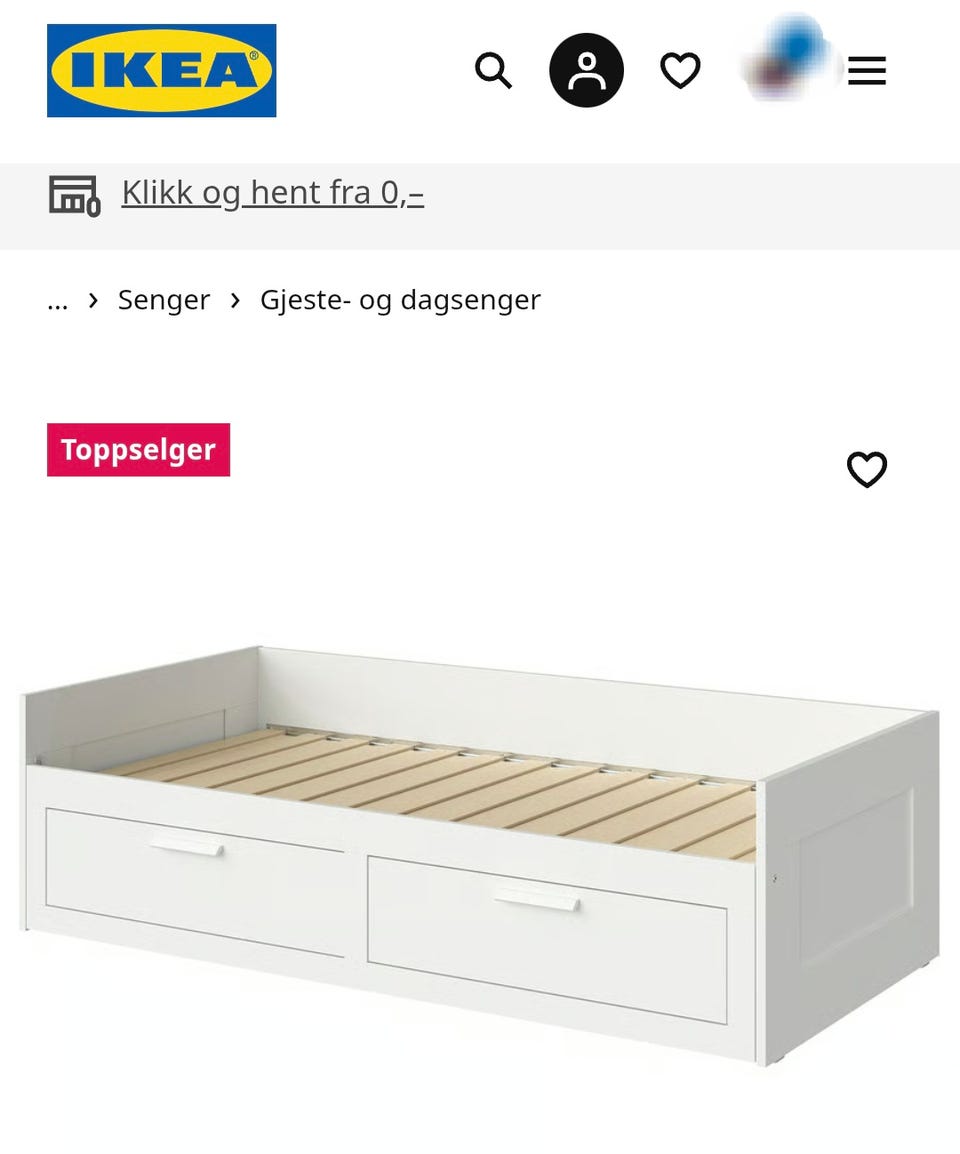
Task: Click the chevron after the Senger breadcrumb
Action: [235, 300]
